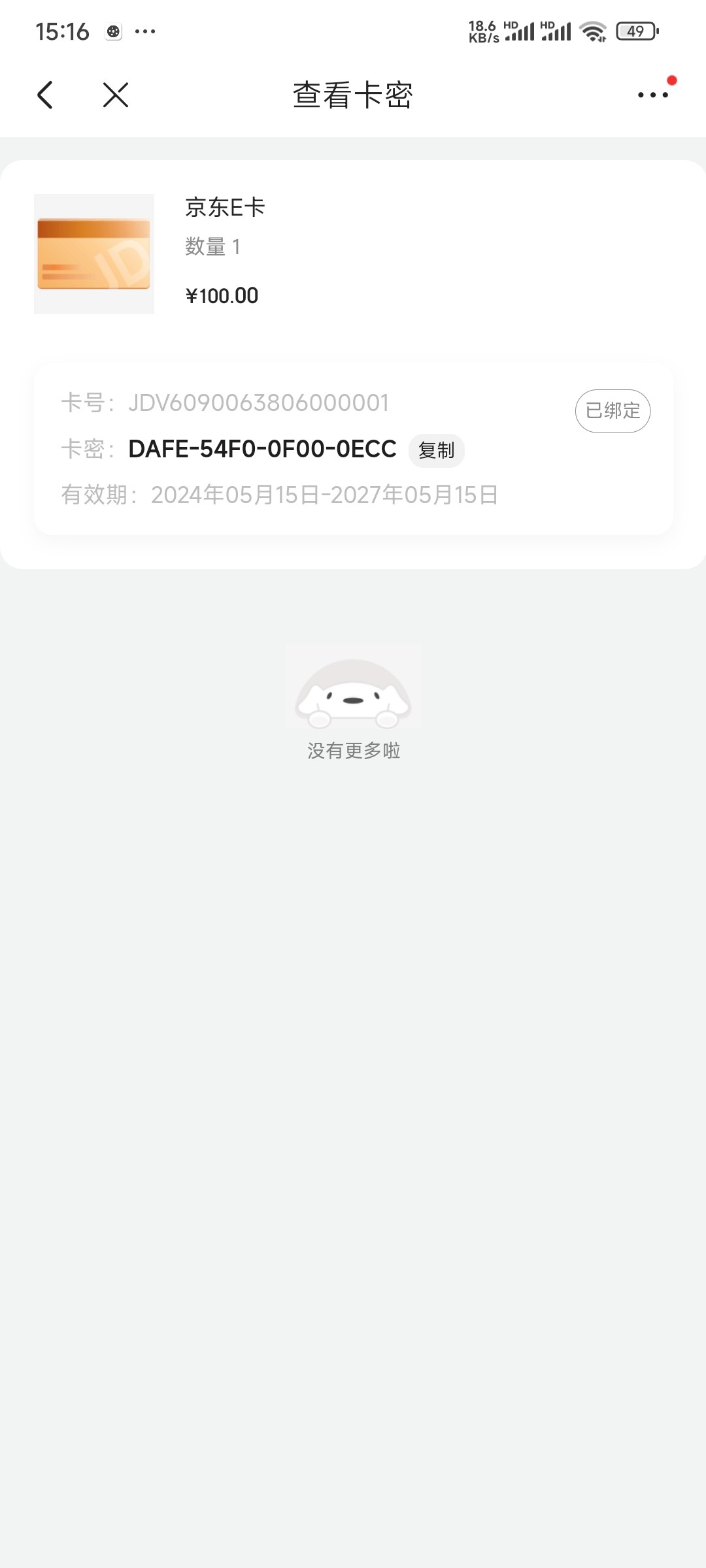Tap the 数量 1 quantity label
The height and width of the screenshot is (1568, 706).
click(211, 248)
